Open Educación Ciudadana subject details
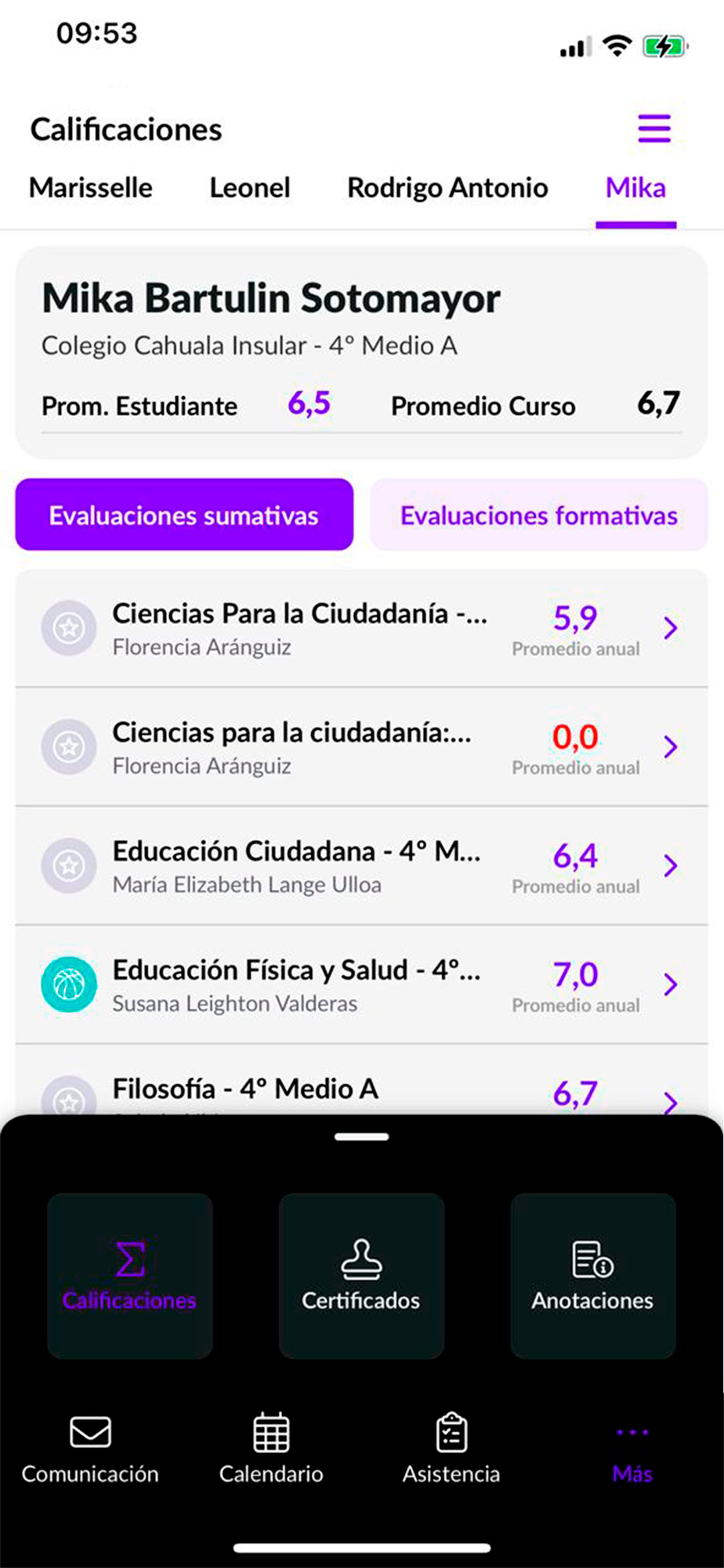Image resolution: width=724 pixels, height=1568 pixels. point(360,866)
